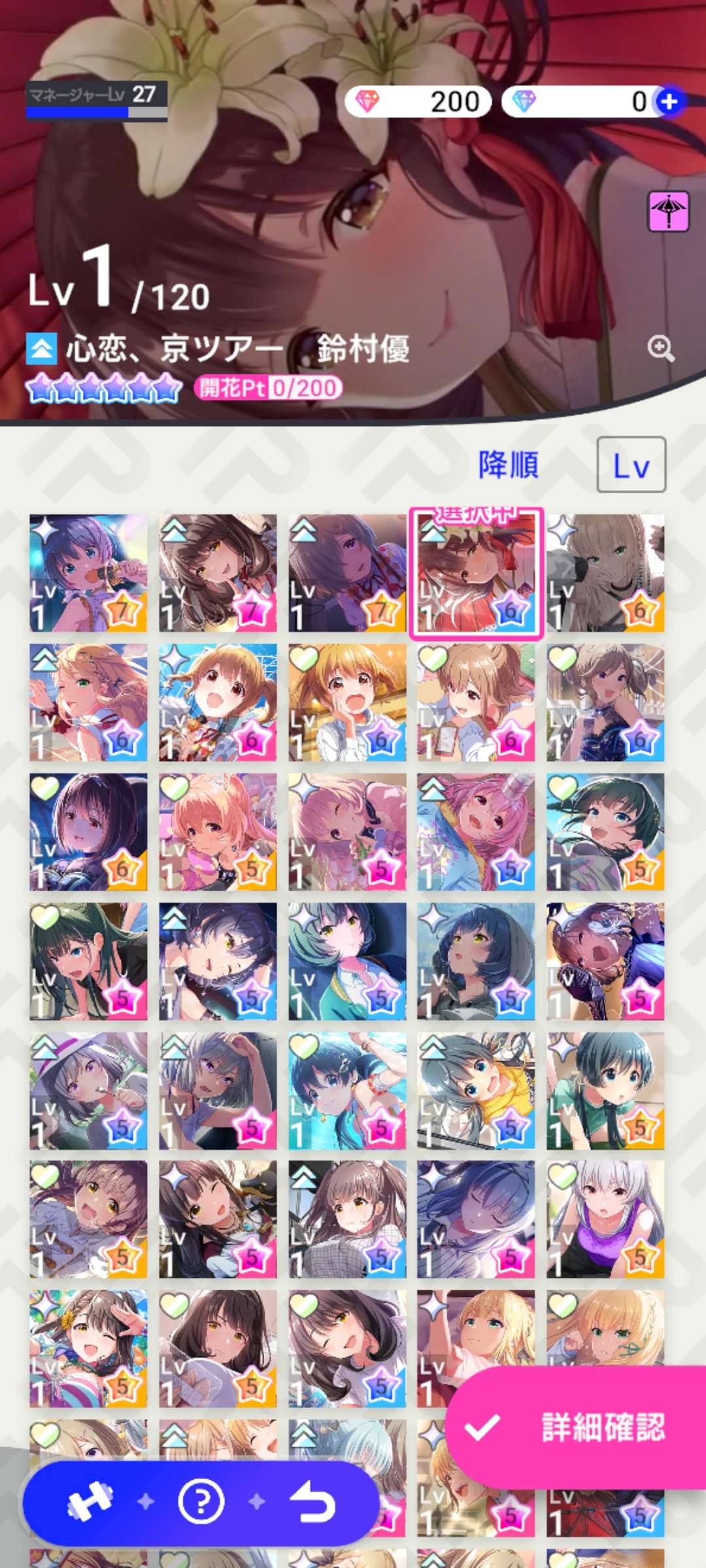Choose the silver-haired girl in purple top
Screen dimensions: 706x1568
(x=605, y=1219)
